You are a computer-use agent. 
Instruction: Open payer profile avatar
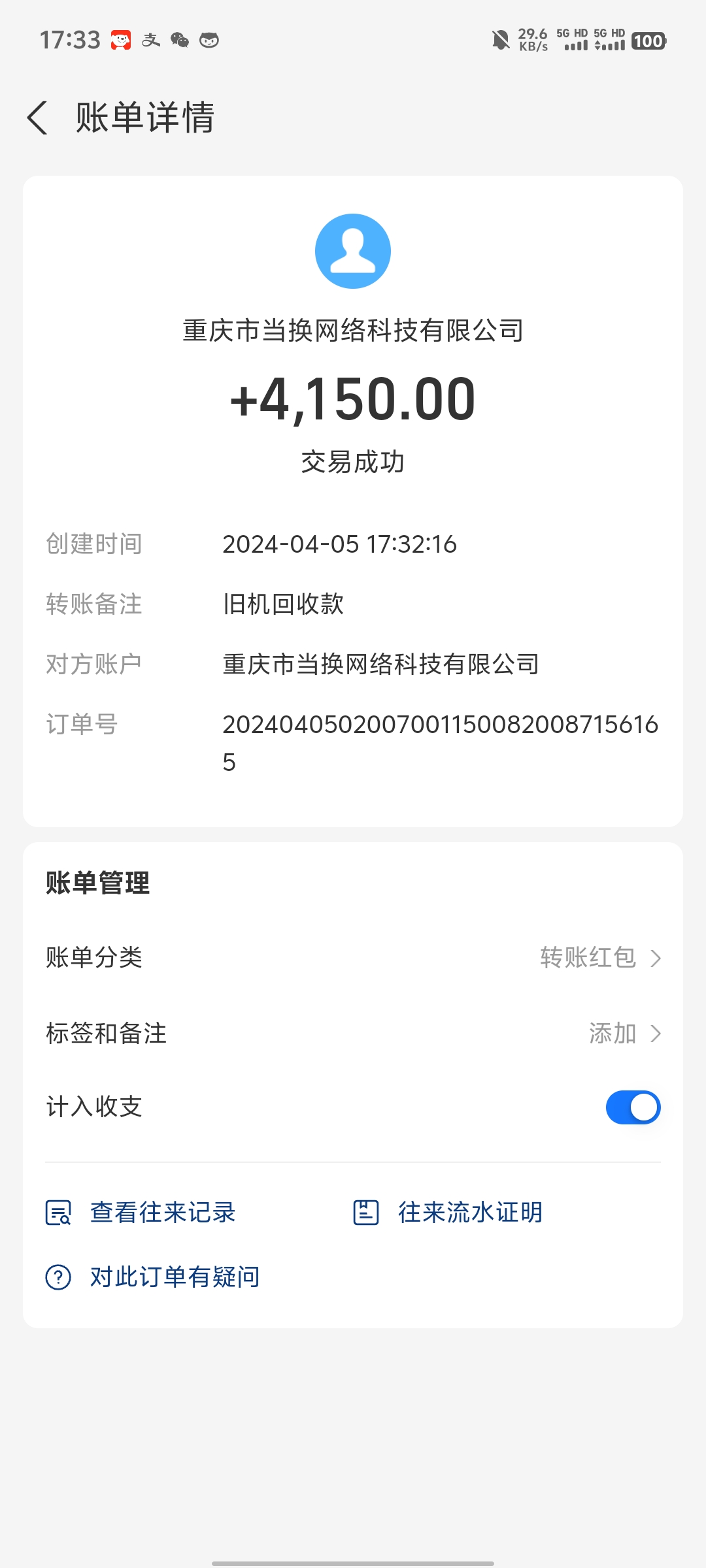click(353, 251)
